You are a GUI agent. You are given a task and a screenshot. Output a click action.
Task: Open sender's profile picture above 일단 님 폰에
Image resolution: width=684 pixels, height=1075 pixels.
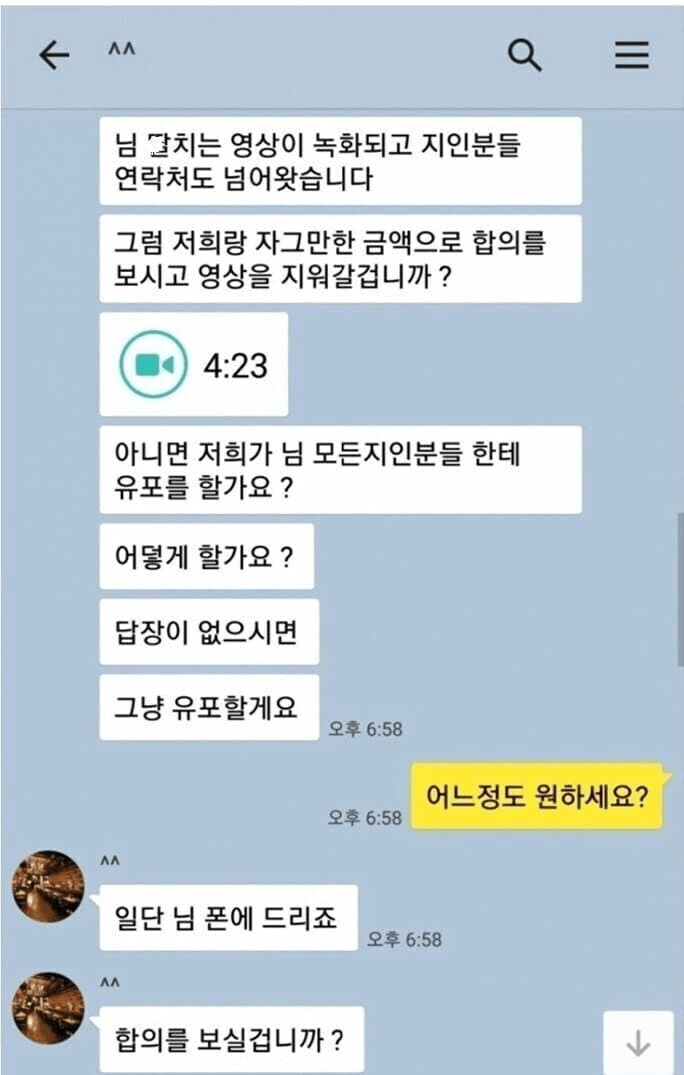click(x=48, y=886)
